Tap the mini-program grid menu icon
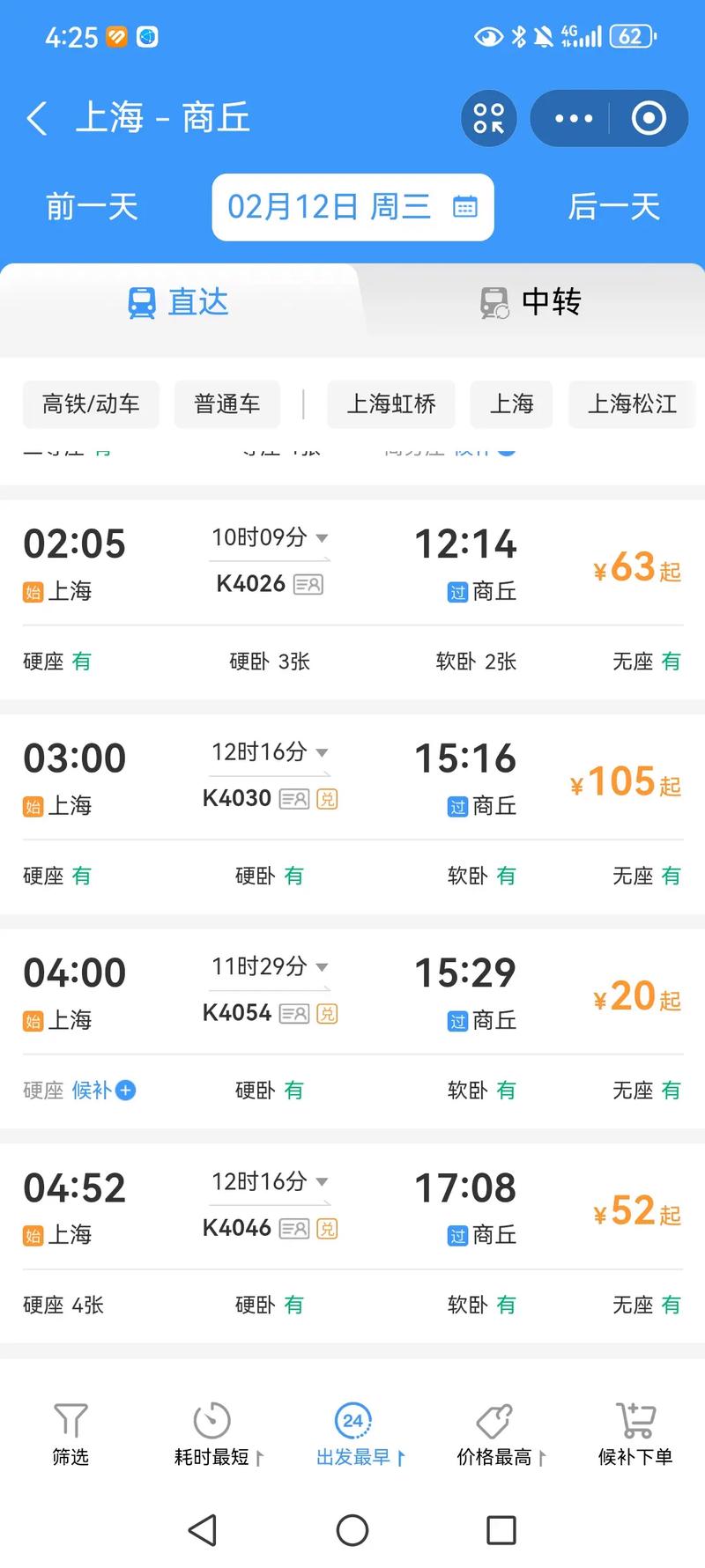This screenshot has height=1568, width=705. click(x=488, y=118)
